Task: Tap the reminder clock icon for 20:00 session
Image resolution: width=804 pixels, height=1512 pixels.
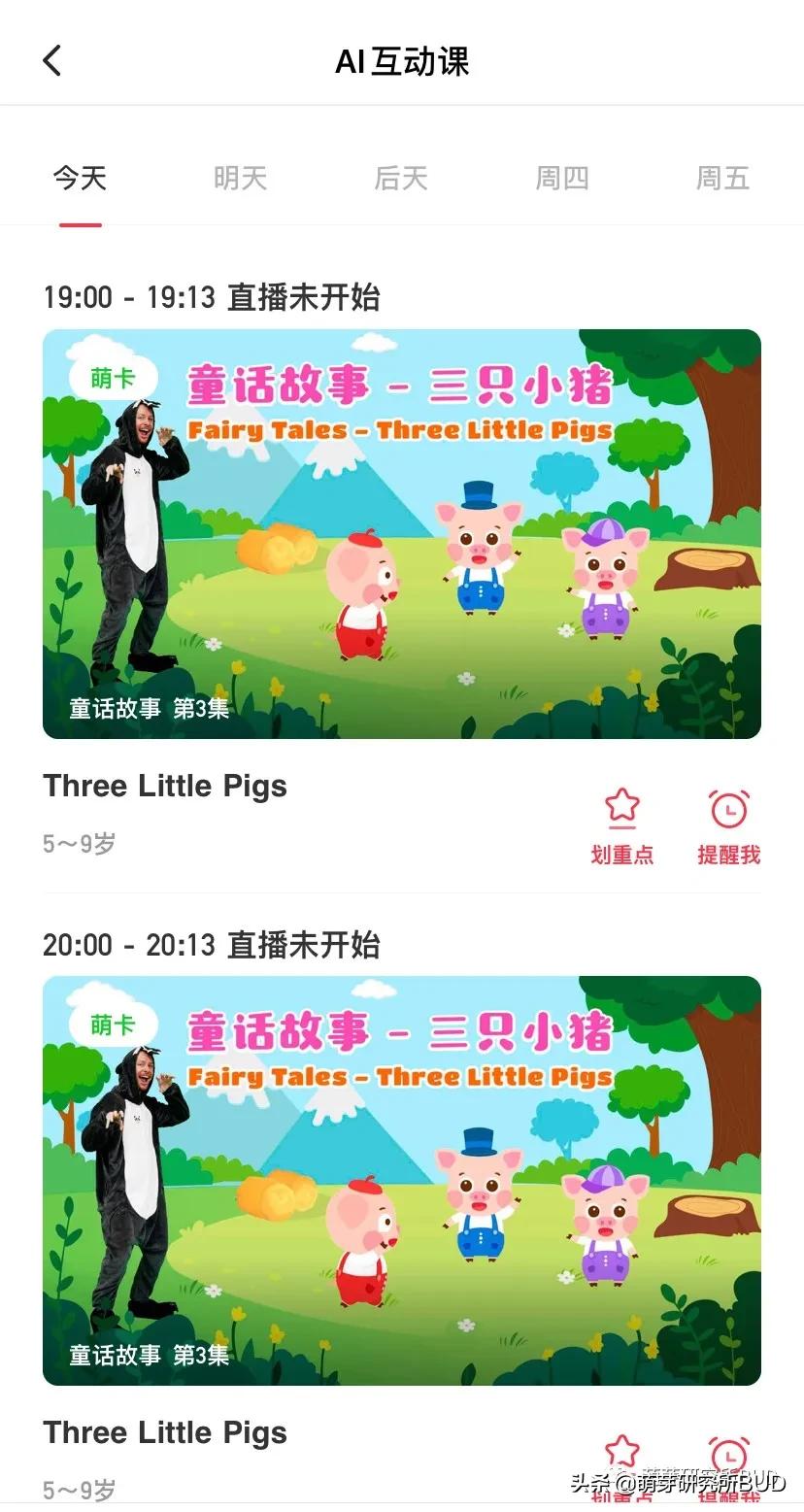Action: click(729, 1454)
